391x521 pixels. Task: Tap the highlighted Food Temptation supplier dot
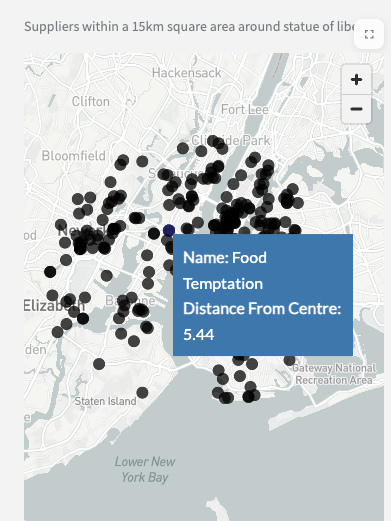pyautogui.click(x=169, y=230)
